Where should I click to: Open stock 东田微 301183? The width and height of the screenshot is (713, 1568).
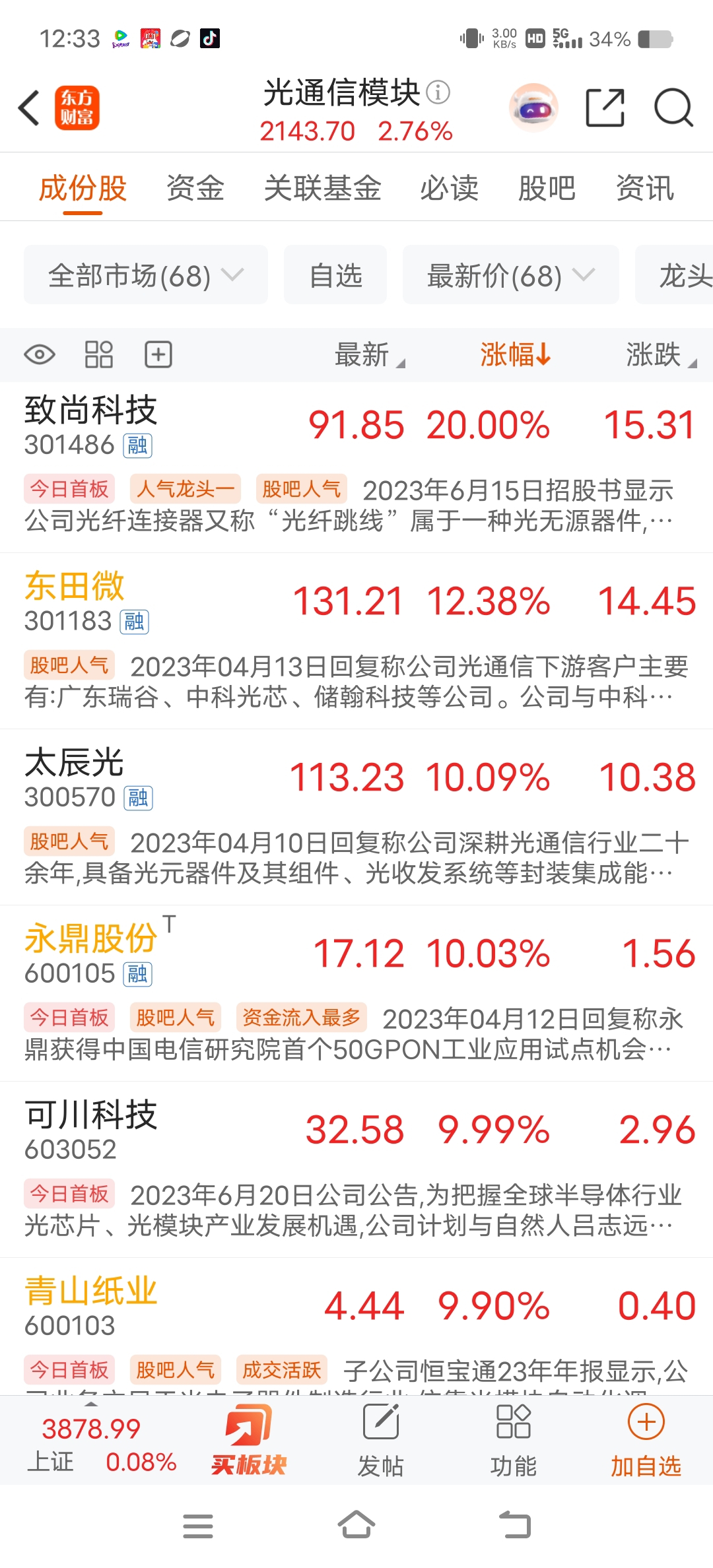[x=356, y=641]
